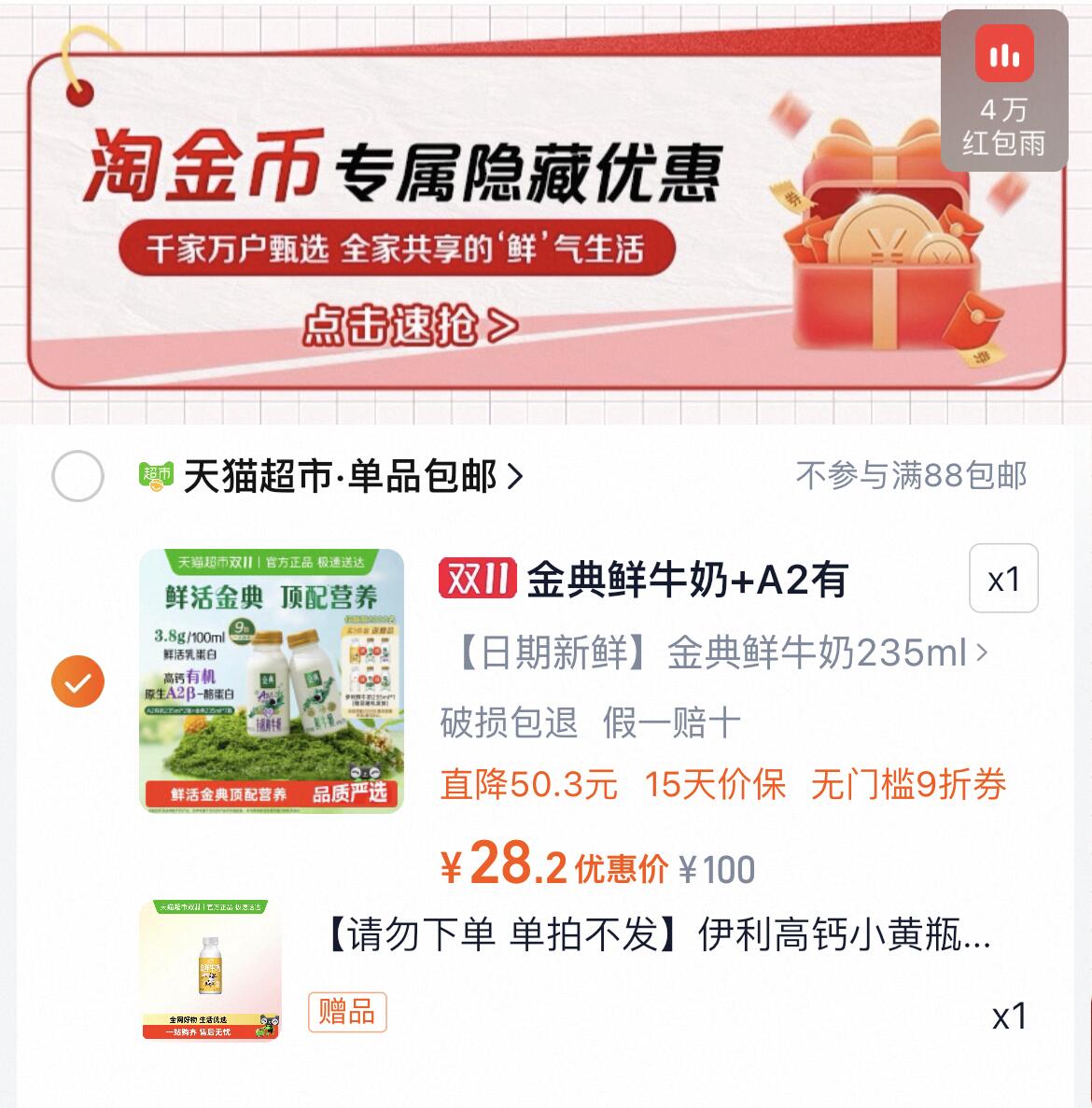Screen dimensions: 1092x1108
Task: Deselect the 金典鲜牛奶 product checkbox
Action: coord(79,681)
